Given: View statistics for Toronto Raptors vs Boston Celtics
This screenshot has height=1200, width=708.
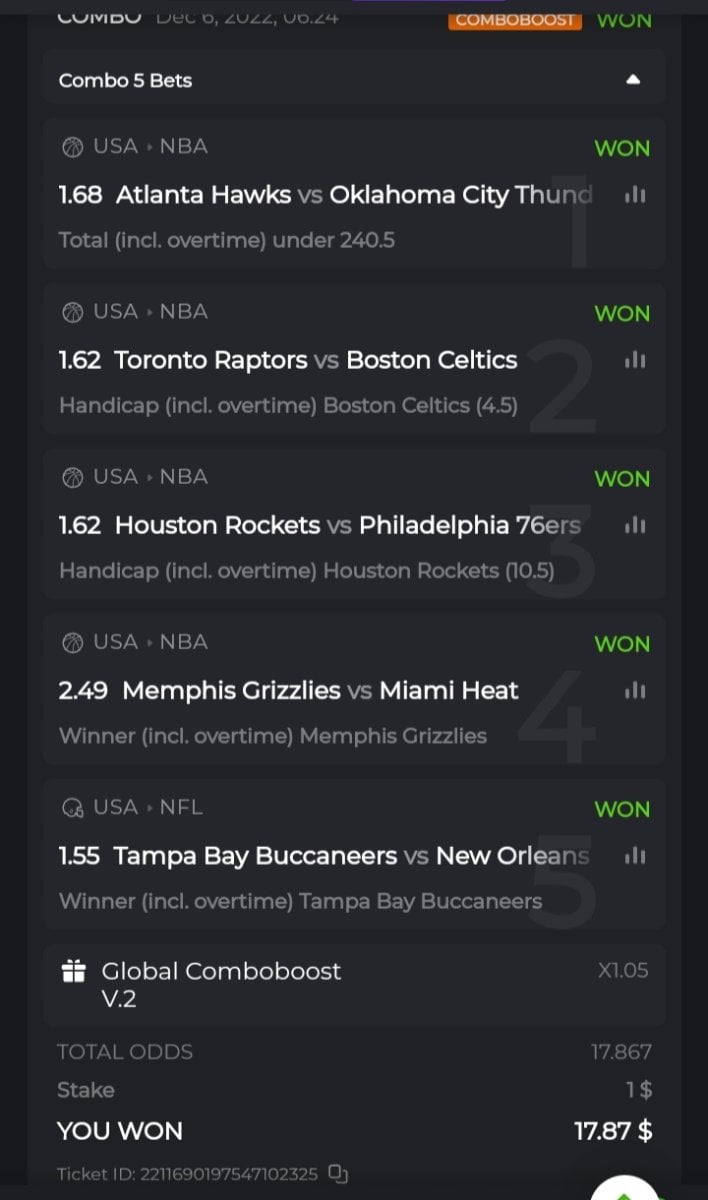Looking at the screenshot, I should tap(634, 360).
